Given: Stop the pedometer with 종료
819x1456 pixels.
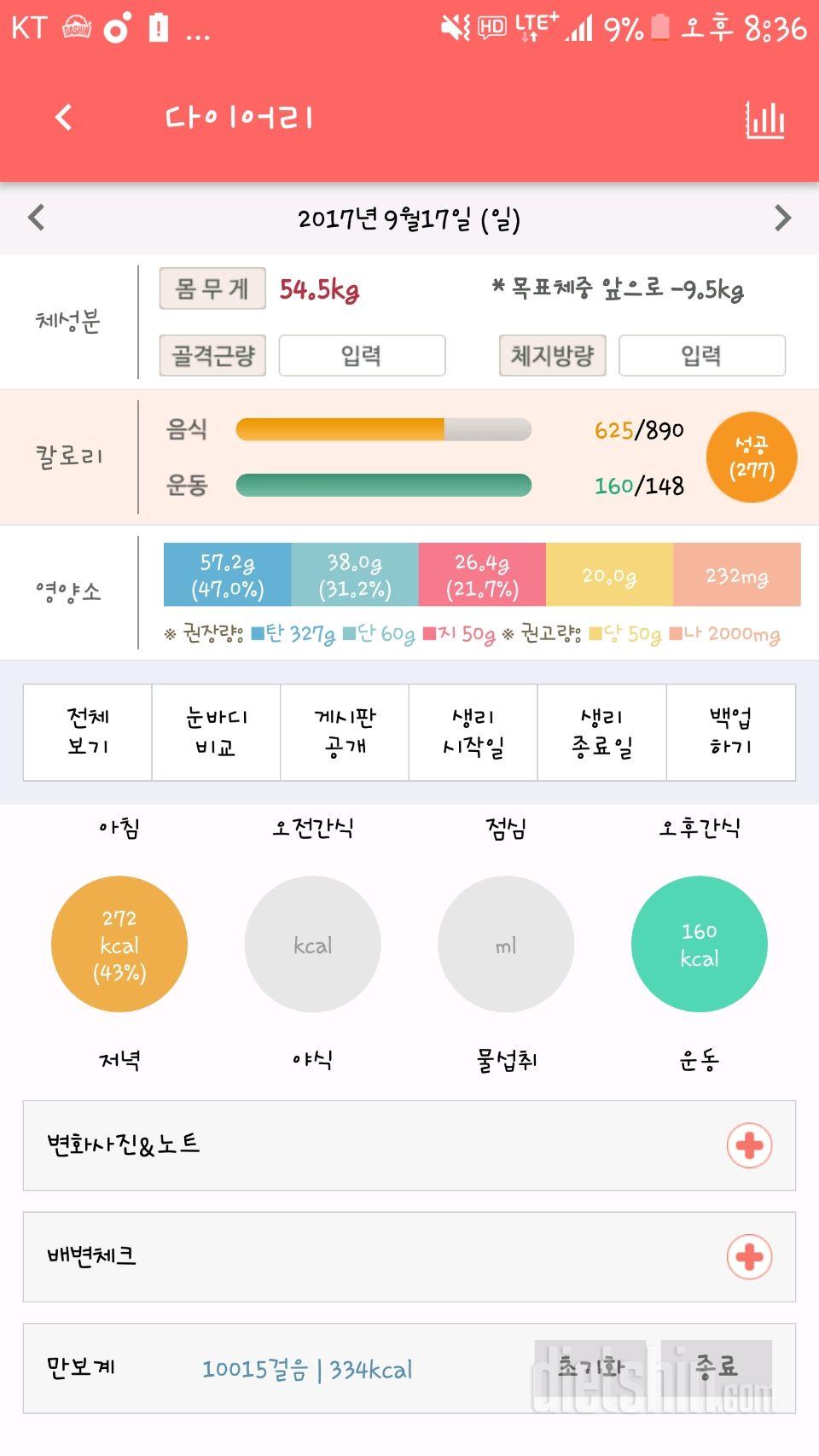Looking at the screenshot, I should click(717, 1367).
